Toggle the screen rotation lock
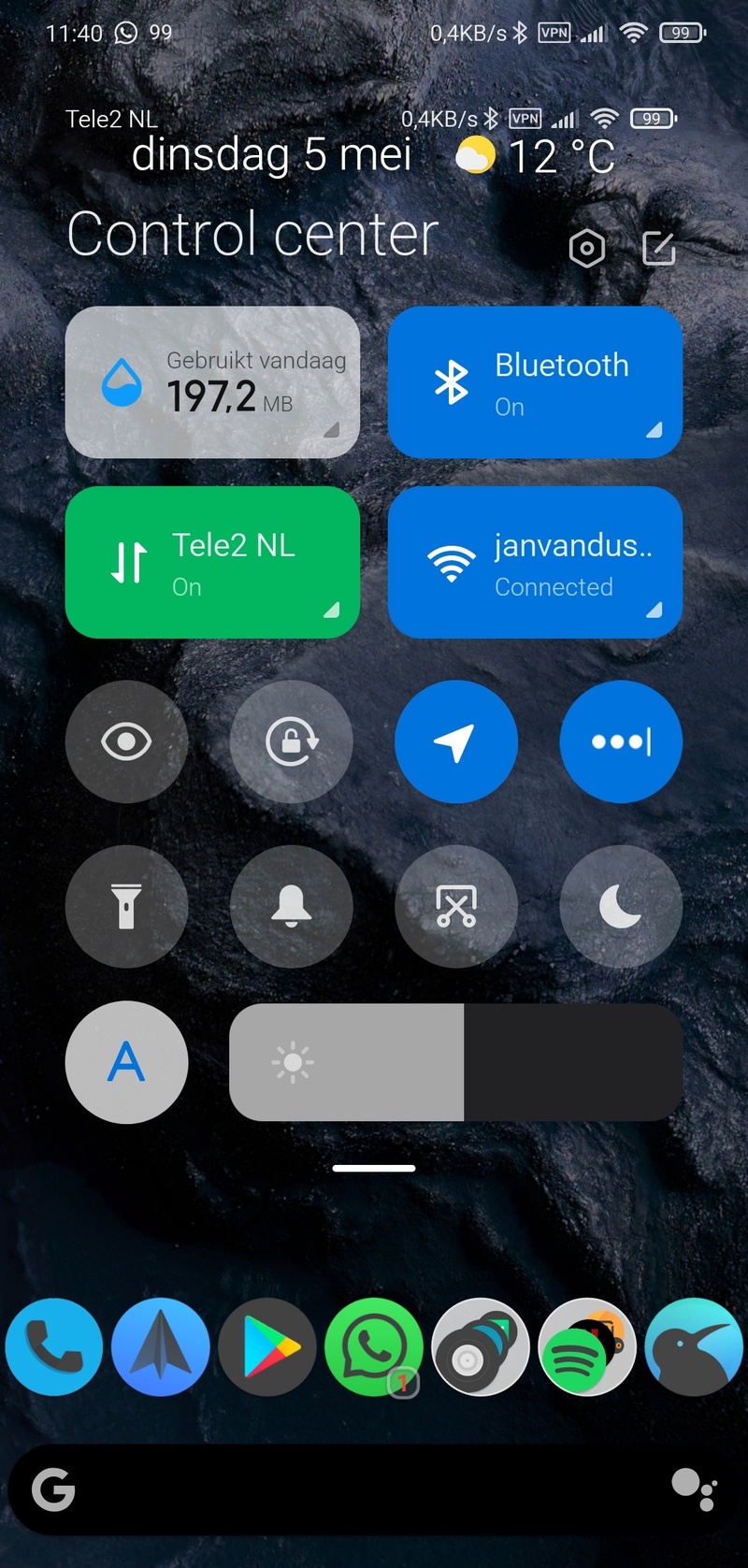This screenshot has width=748, height=1568. [292, 741]
